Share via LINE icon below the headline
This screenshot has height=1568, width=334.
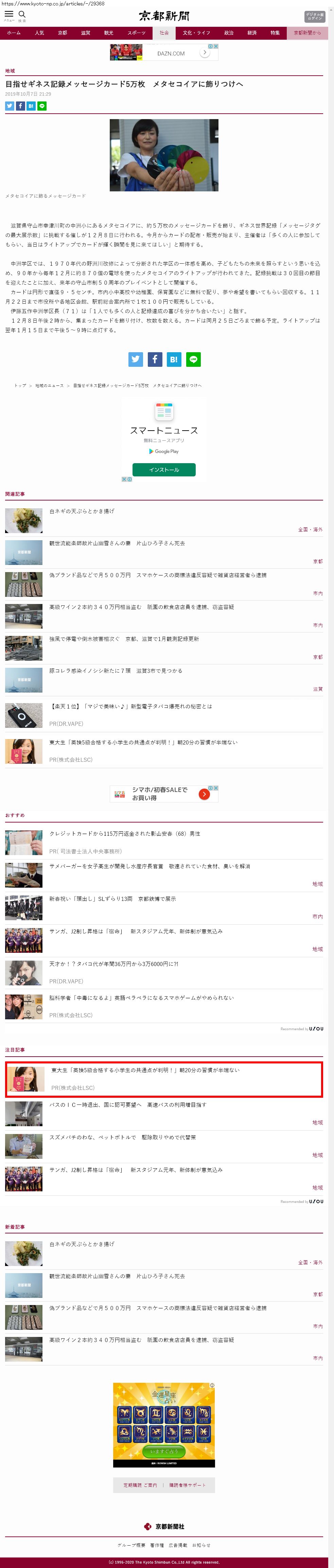pos(42,106)
